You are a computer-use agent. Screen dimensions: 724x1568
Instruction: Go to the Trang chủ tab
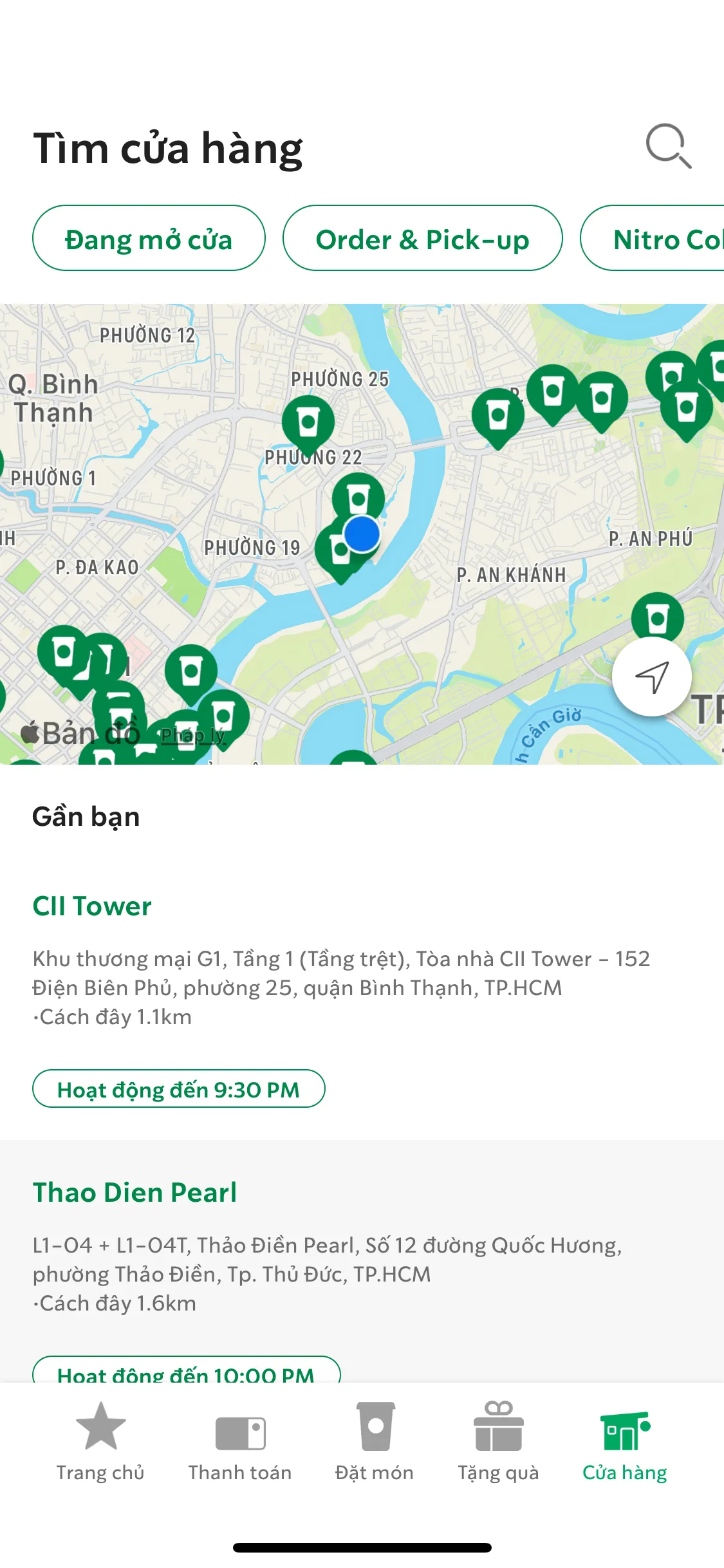click(100, 1442)
